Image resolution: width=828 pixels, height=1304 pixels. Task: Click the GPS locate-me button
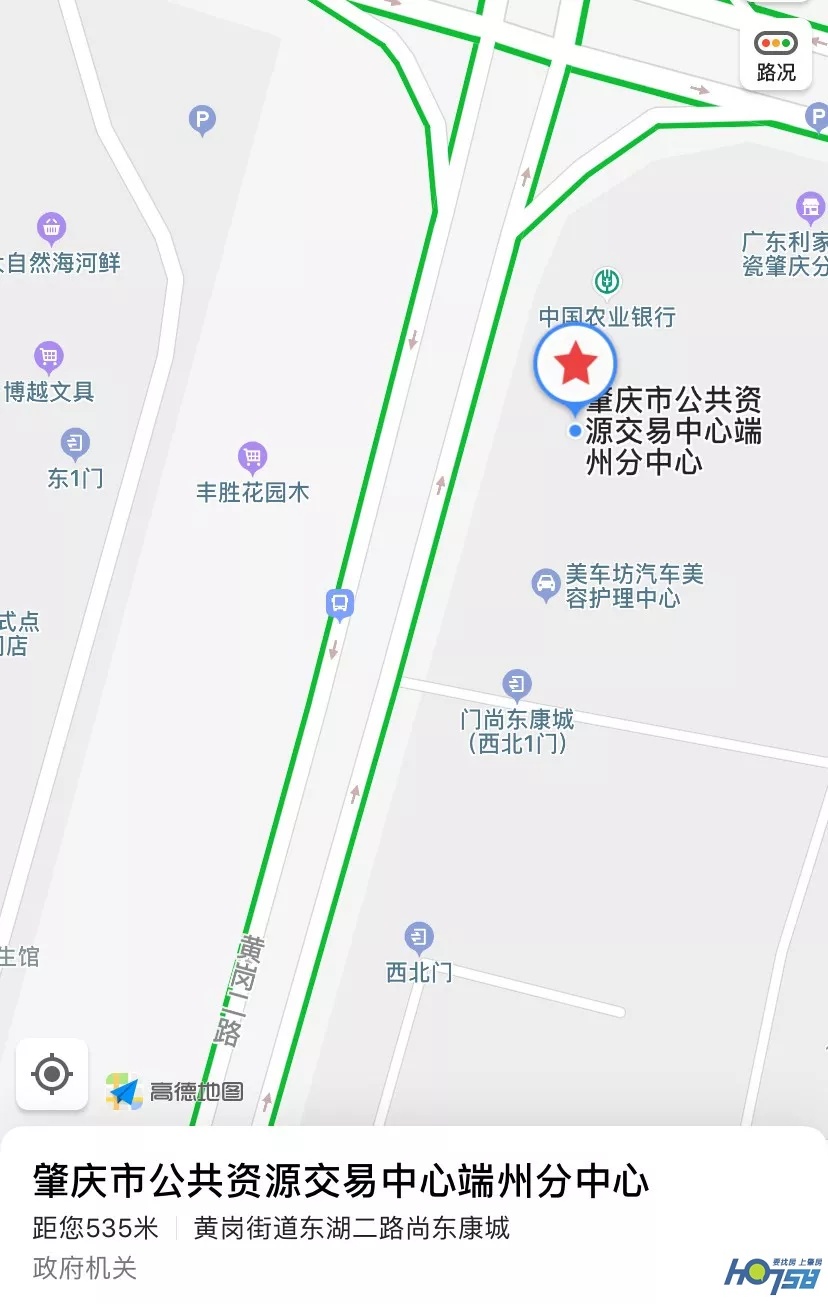pyautogui.click(x=51, y=1074)
